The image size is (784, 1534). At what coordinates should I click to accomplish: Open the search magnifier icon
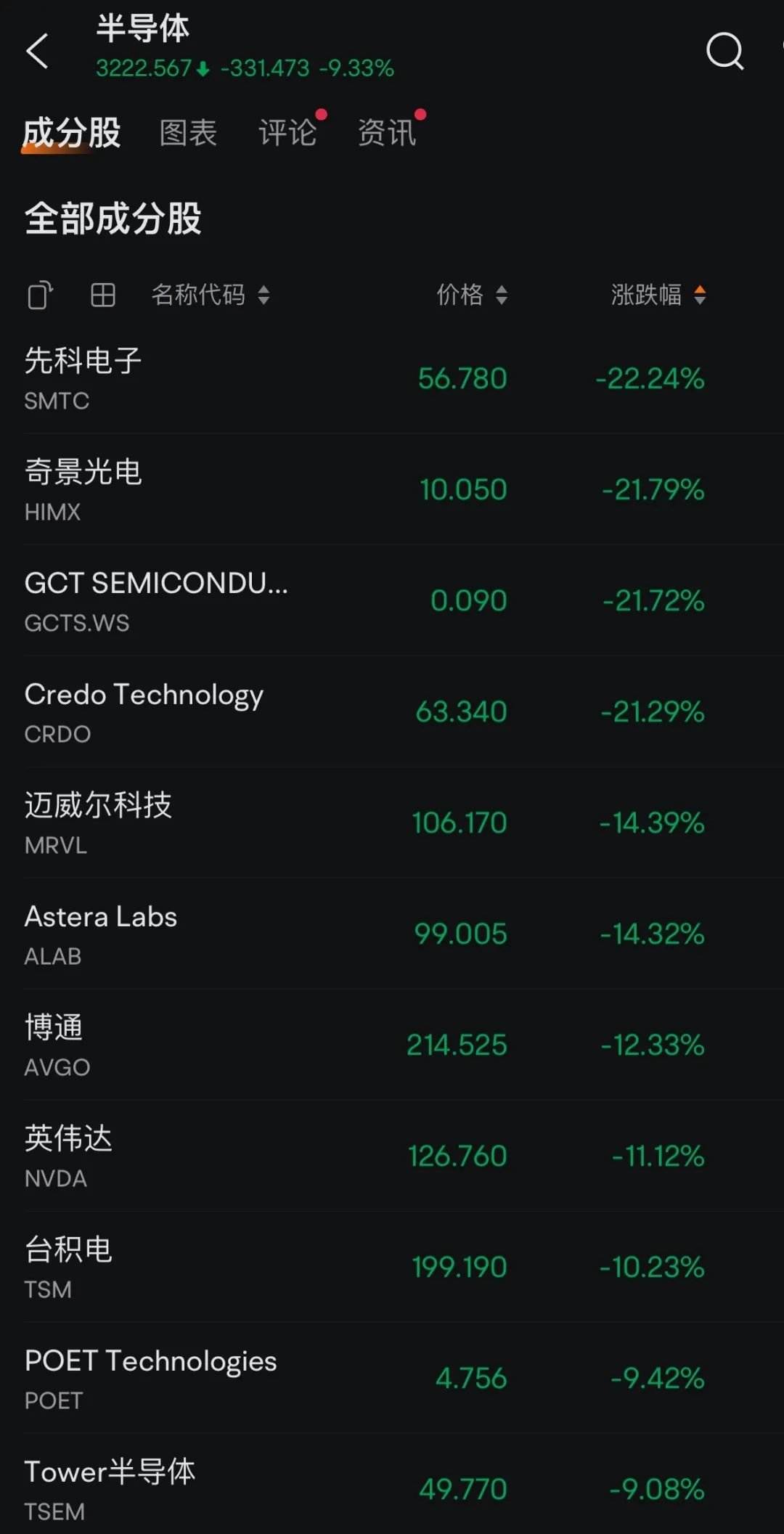pos(725,51)
